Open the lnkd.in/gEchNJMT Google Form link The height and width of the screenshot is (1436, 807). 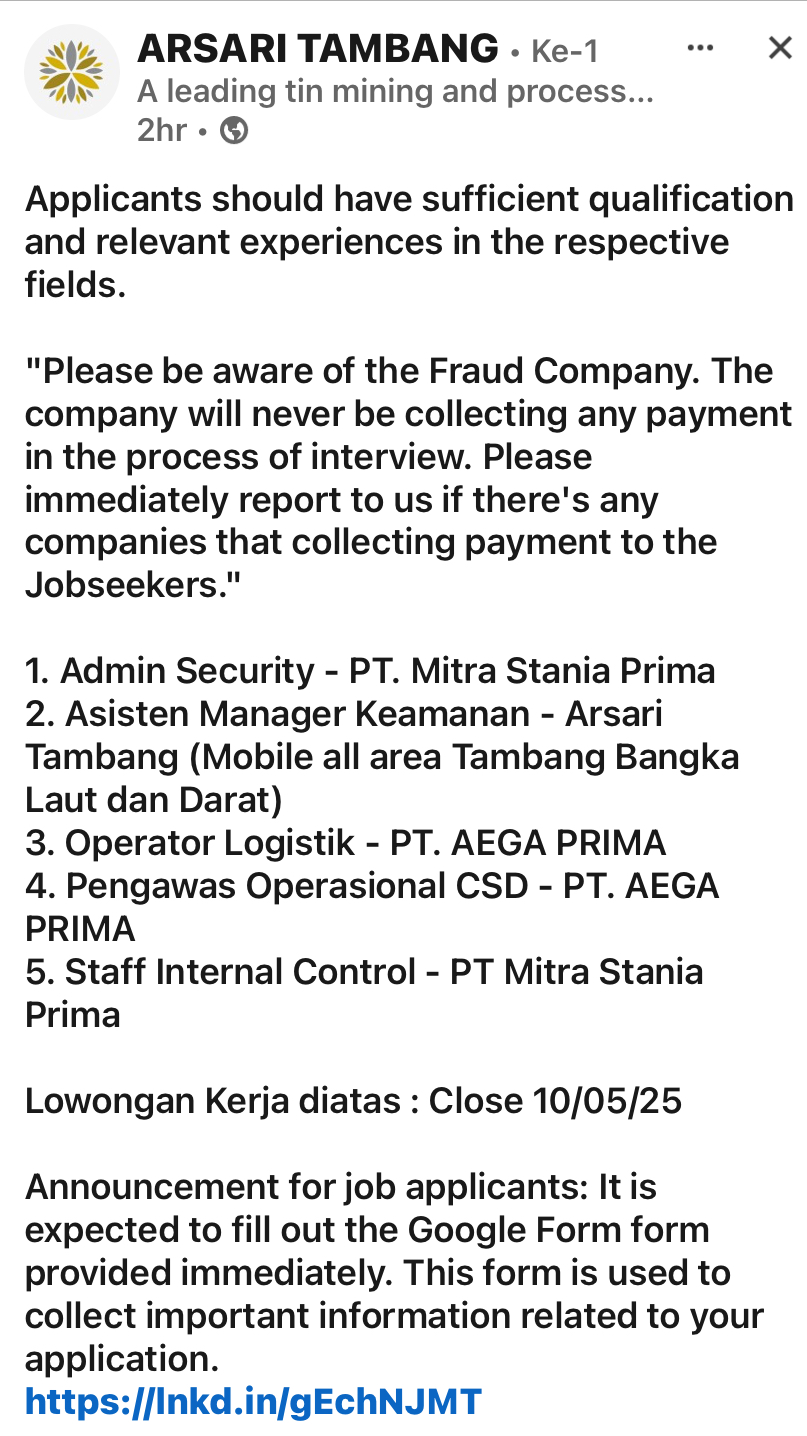point(253,1402)
